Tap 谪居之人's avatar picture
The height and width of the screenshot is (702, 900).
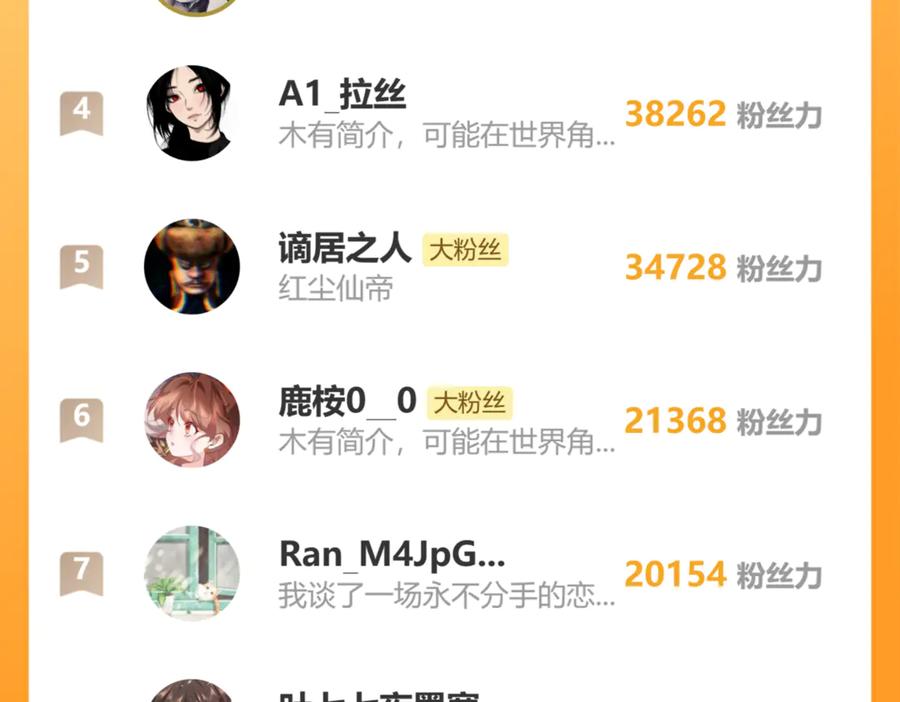point(192,267)
